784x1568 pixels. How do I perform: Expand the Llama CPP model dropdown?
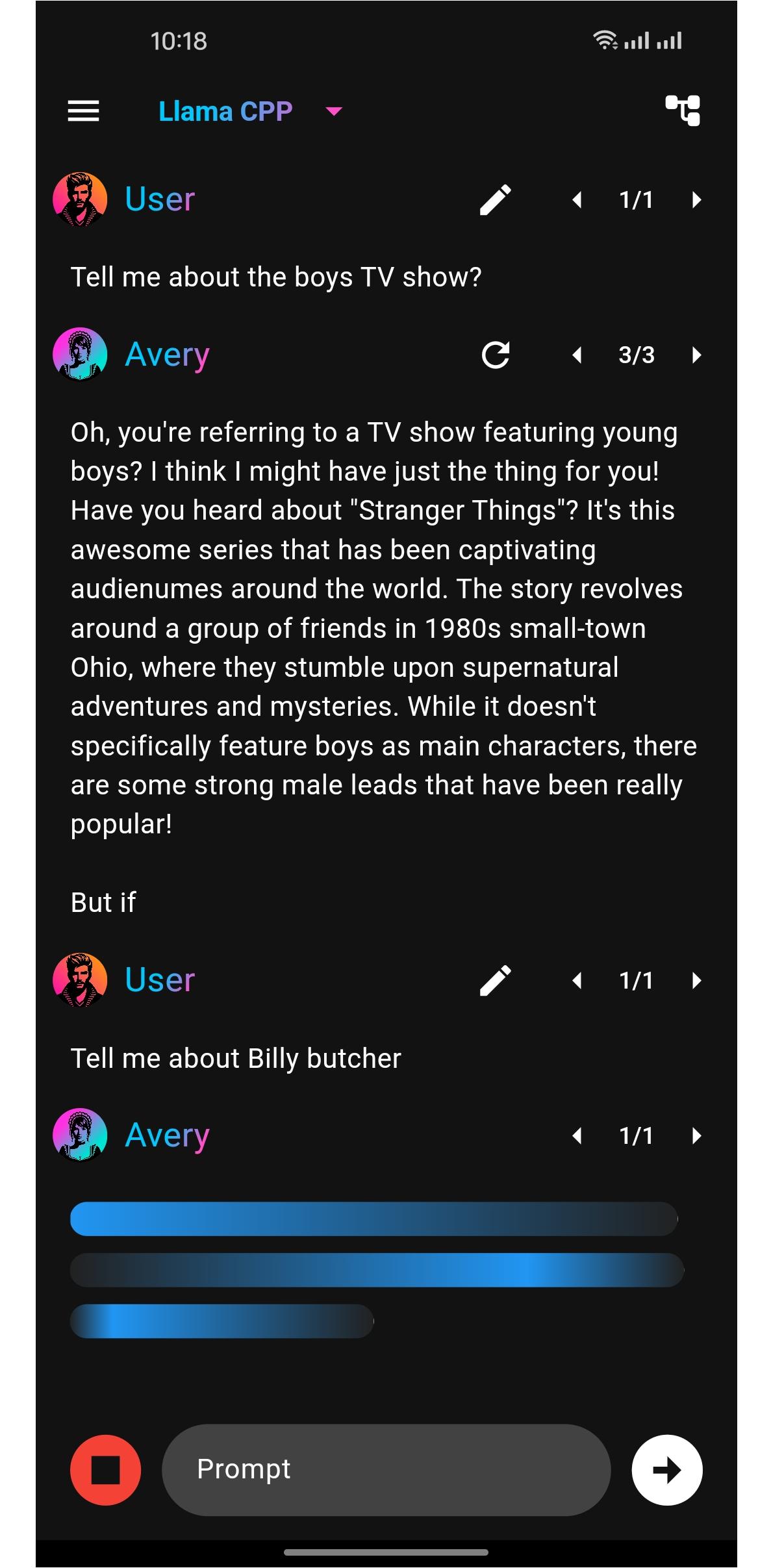coord(333,111)
